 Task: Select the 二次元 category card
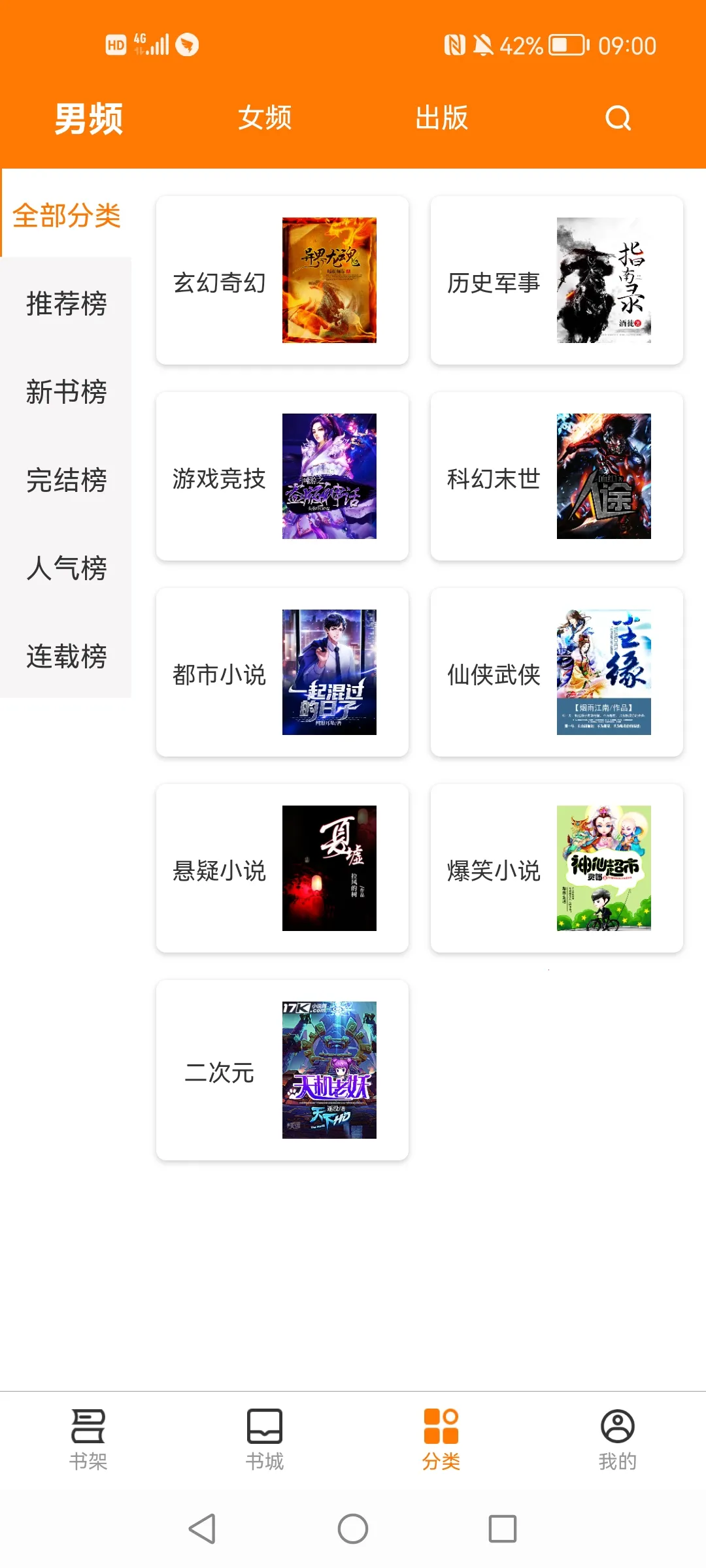282,1070
